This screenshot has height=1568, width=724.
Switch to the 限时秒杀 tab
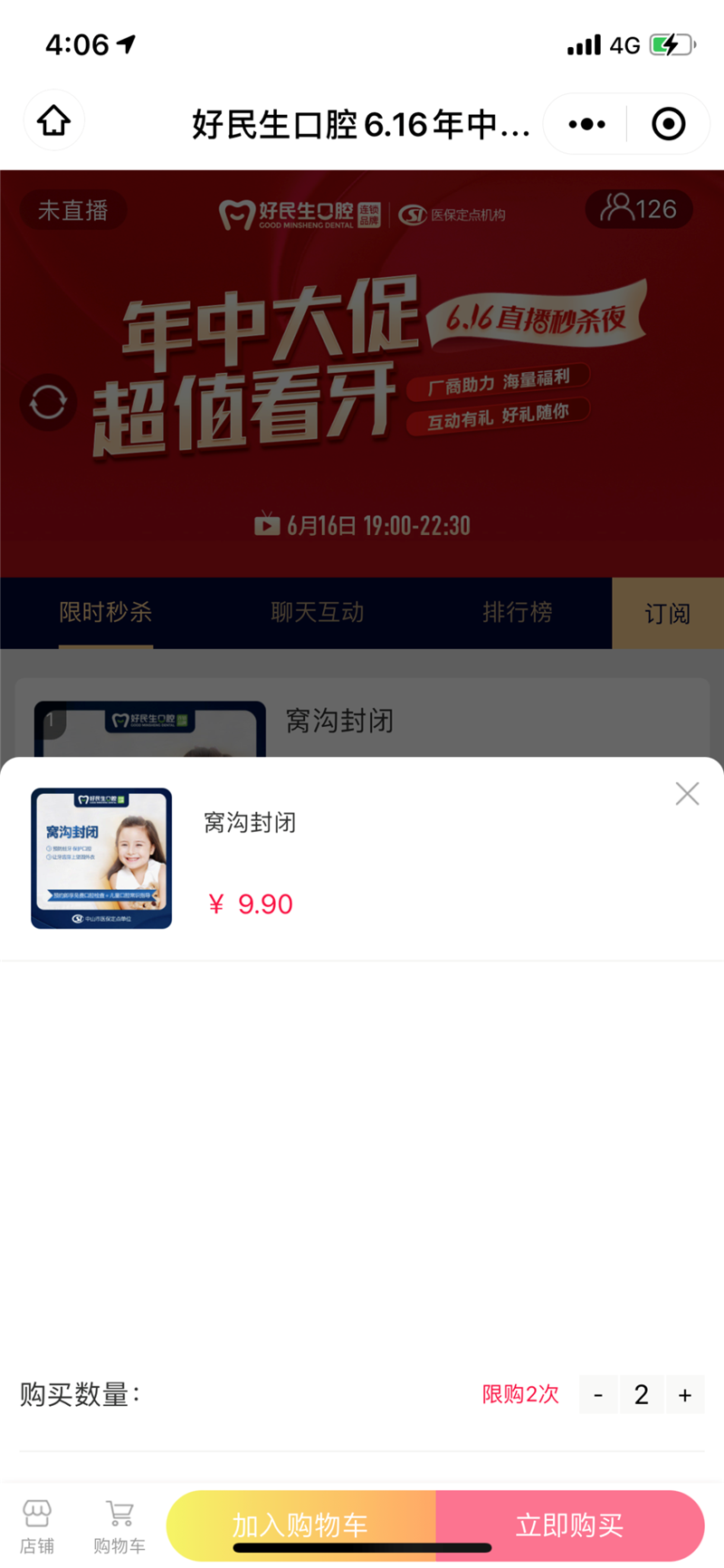click(106, 613)
